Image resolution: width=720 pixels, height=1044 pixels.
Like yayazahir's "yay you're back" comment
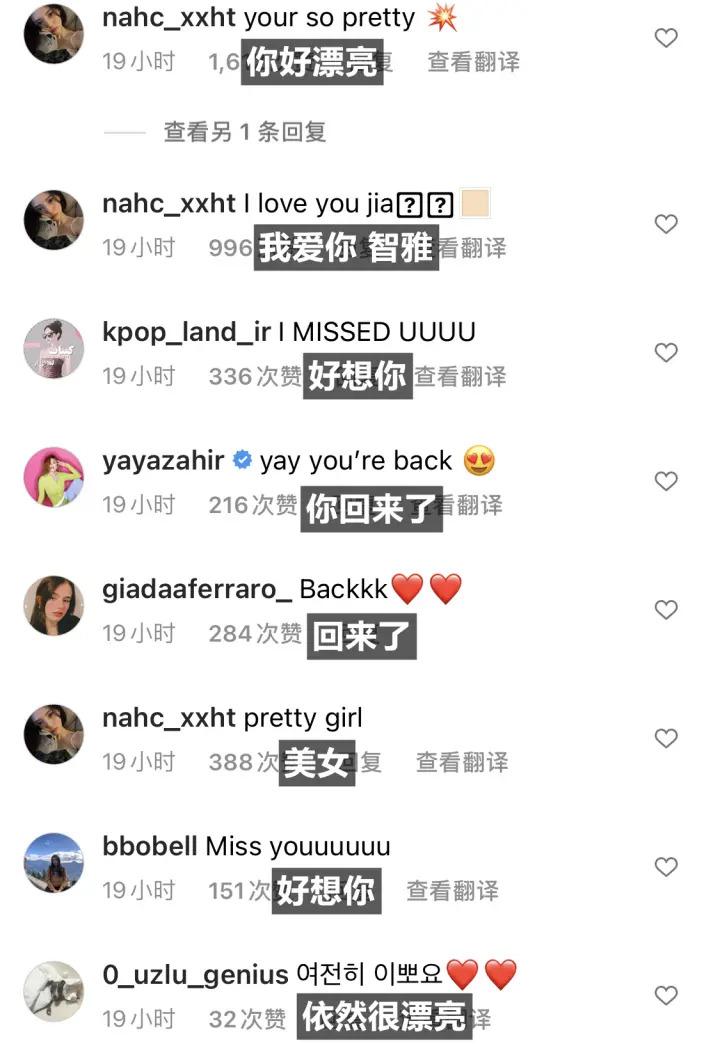point(666,481)
